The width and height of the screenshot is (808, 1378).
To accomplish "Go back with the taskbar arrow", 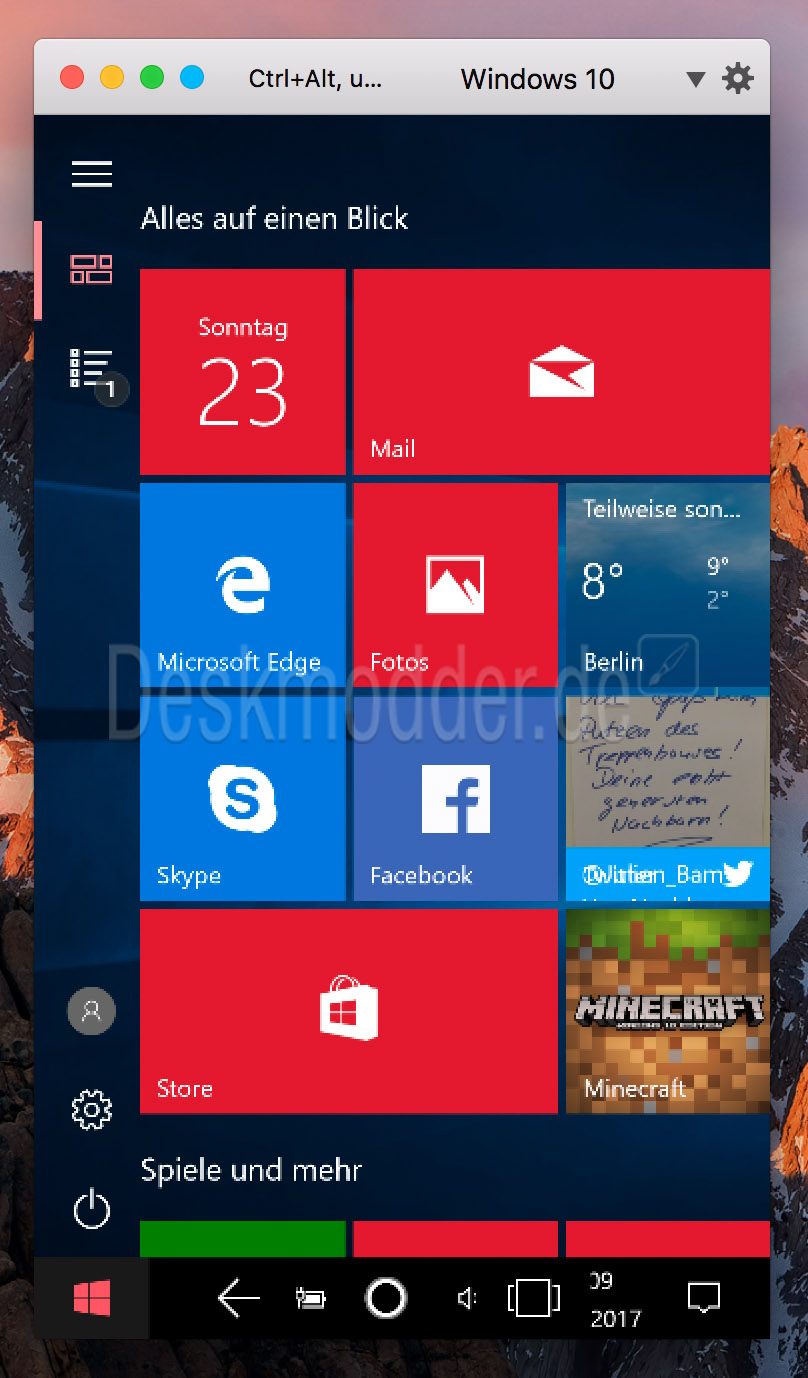I will 239,1298.
